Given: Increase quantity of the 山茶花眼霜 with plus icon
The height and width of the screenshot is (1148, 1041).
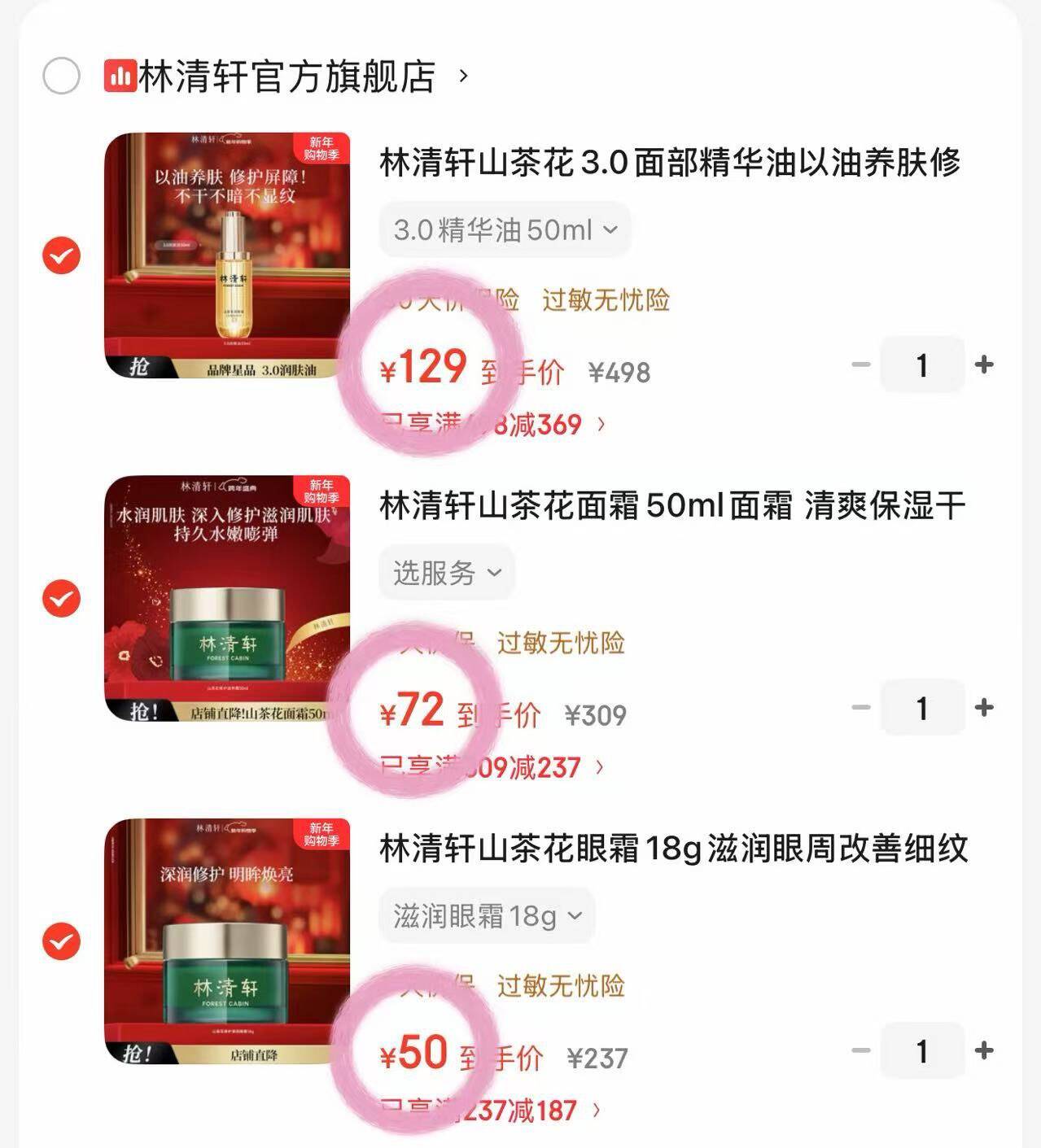Looking at the screenshot, I should pos(986,1049).
